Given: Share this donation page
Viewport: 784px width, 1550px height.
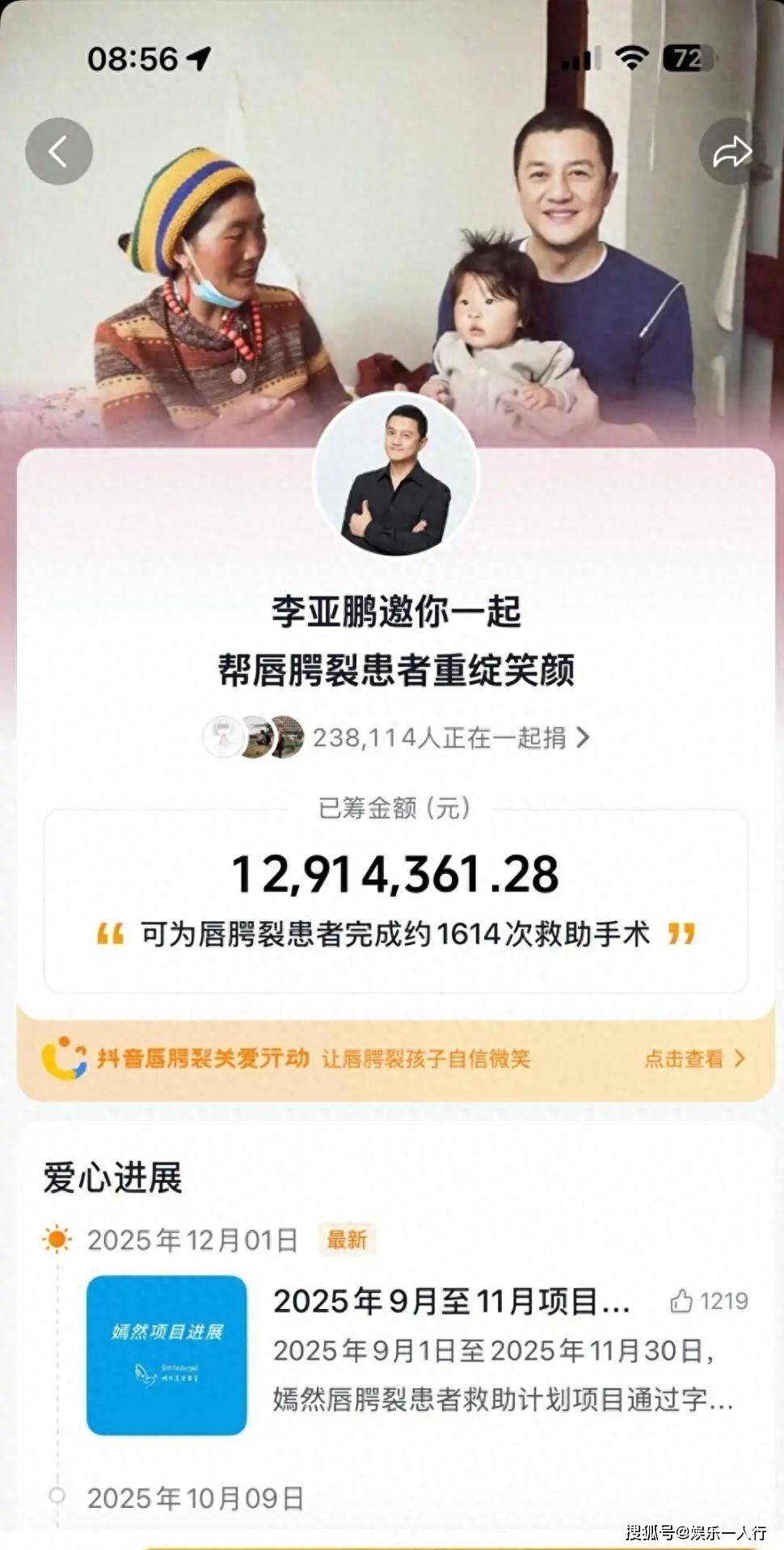Looking at the screenshot, I should [731, 151].
